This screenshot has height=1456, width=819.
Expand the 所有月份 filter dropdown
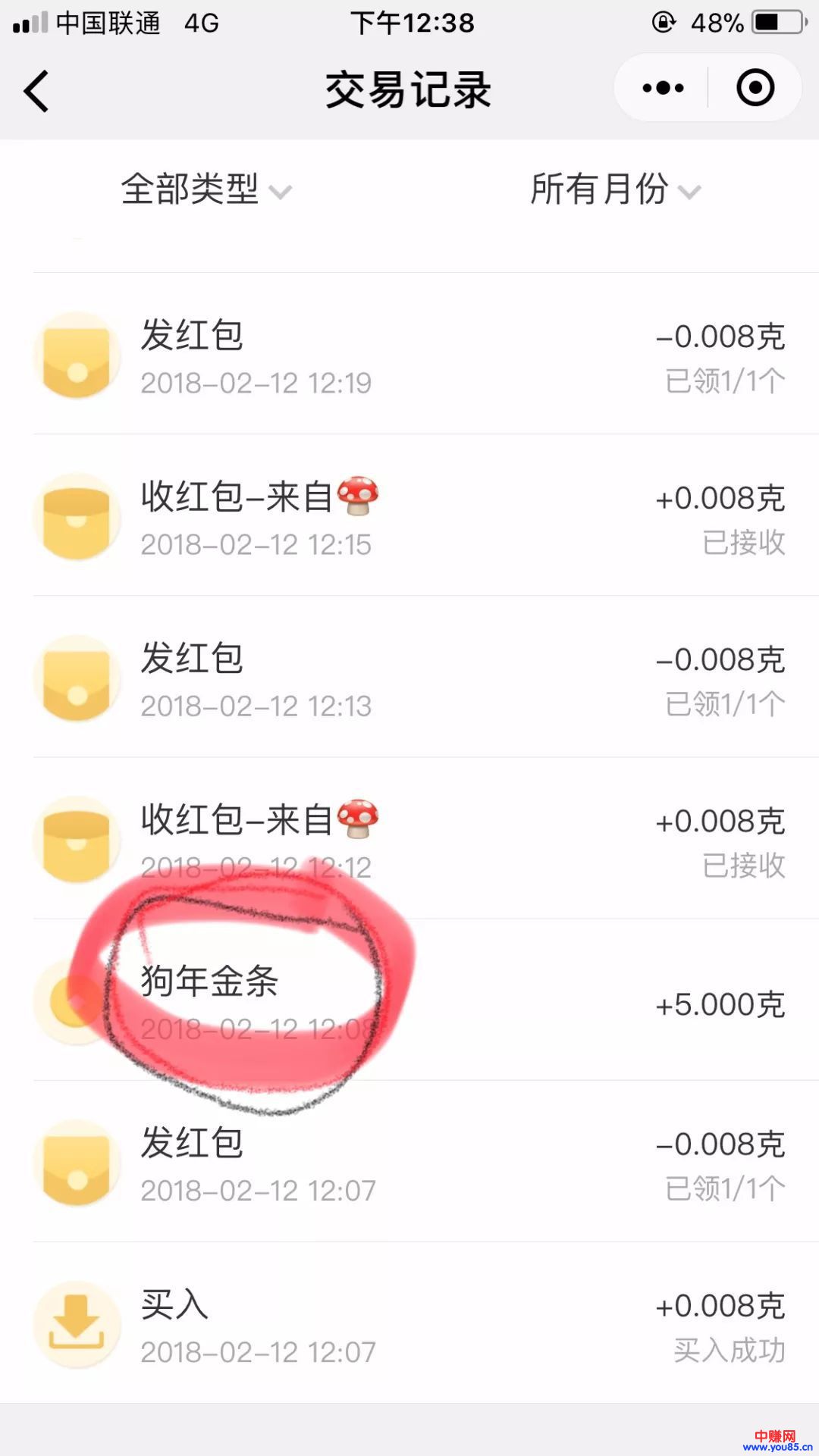(614, 189)
